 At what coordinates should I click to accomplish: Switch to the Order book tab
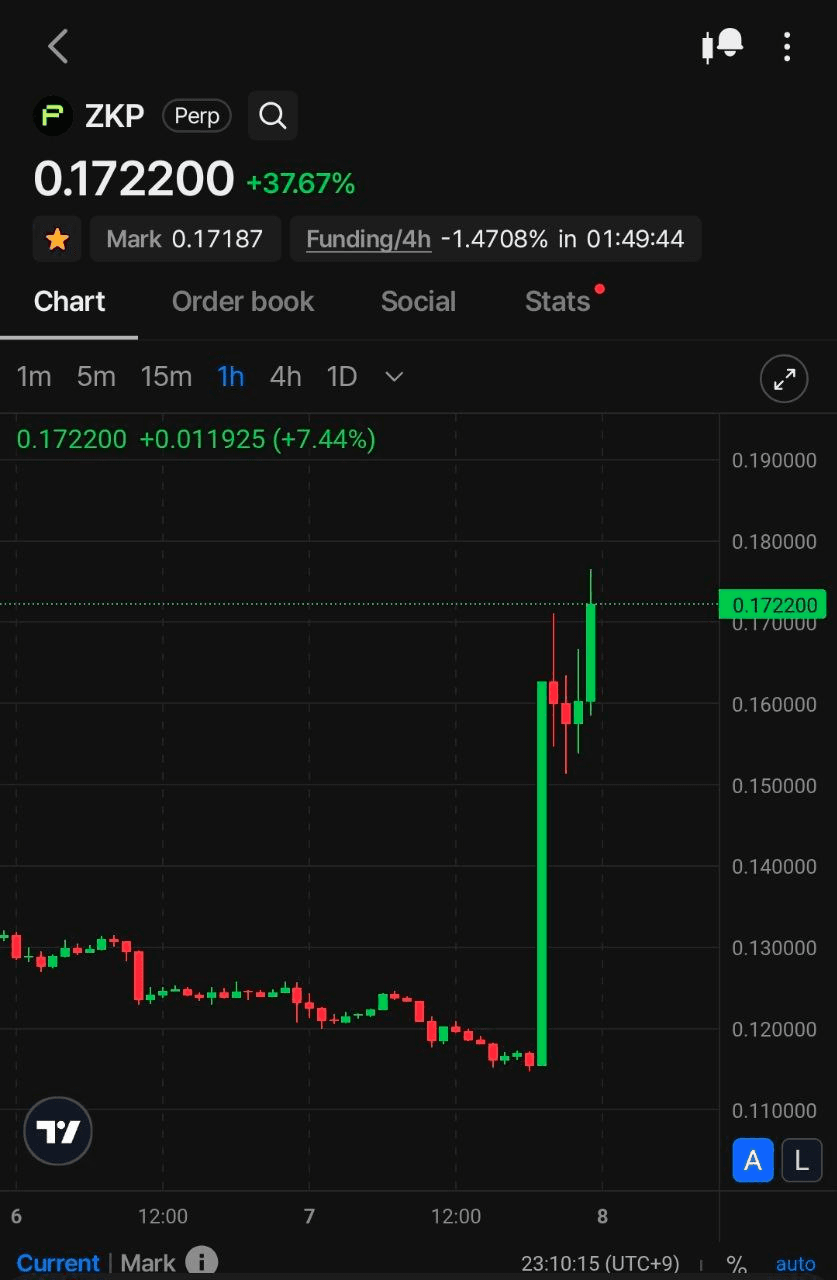pyautogui.click(x=243, y=301)
